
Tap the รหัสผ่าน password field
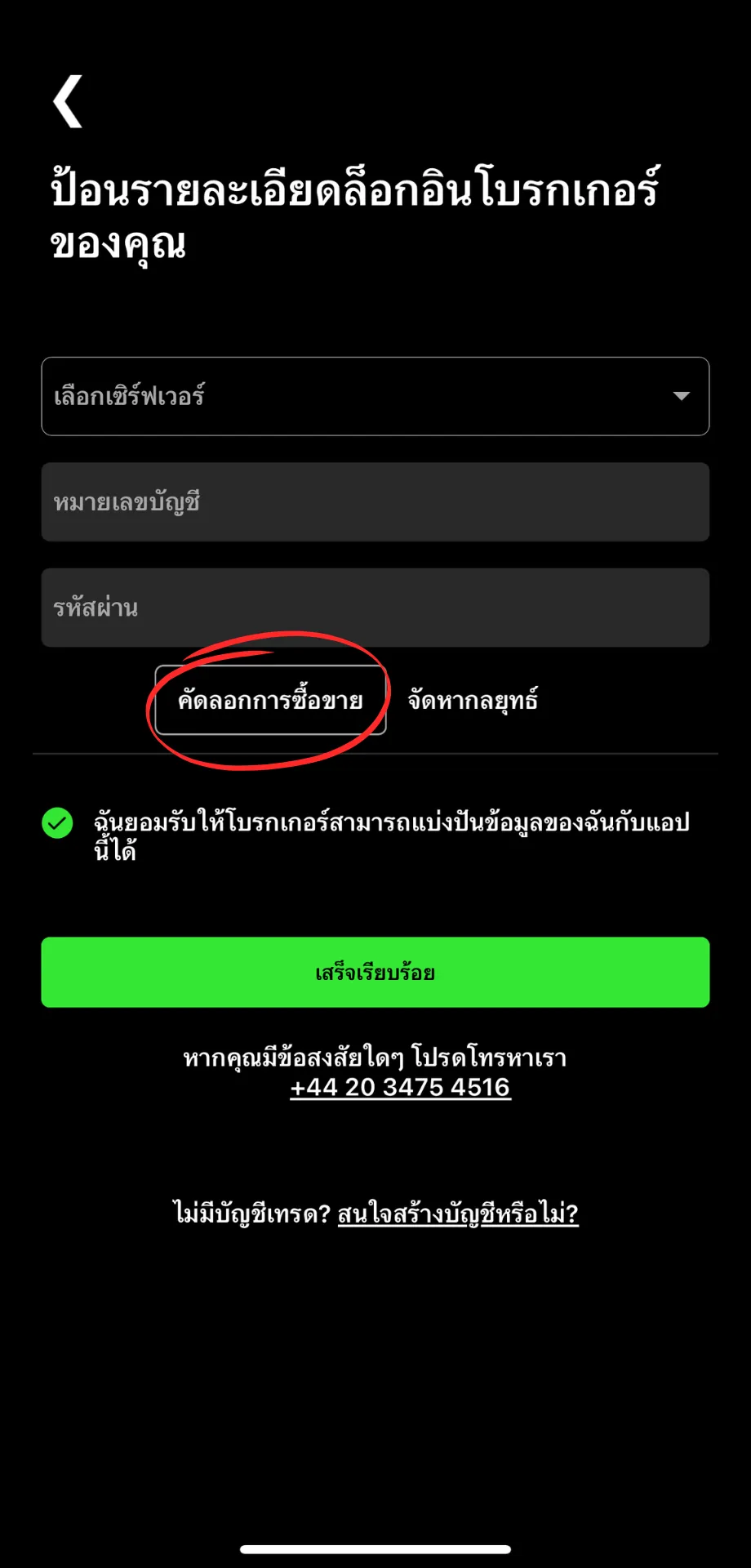tap(375, 608)
